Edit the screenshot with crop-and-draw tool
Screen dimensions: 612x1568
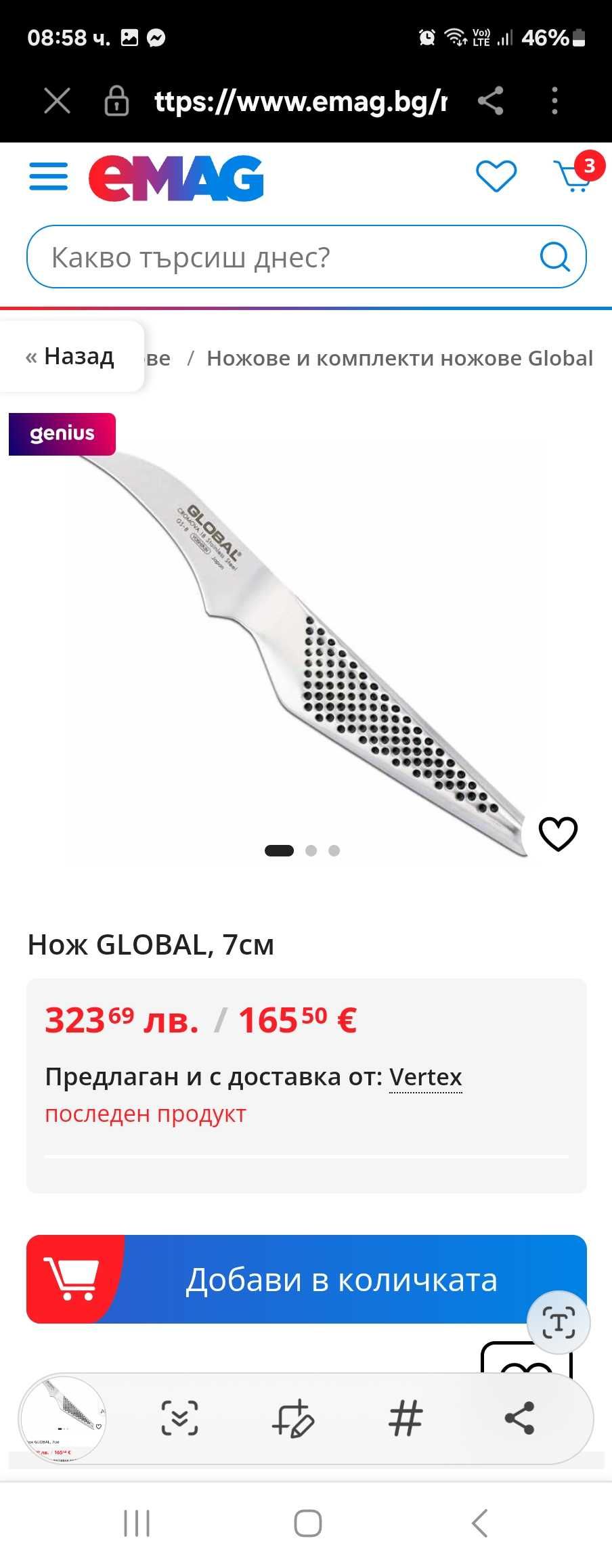click(x=292, y=1418)
